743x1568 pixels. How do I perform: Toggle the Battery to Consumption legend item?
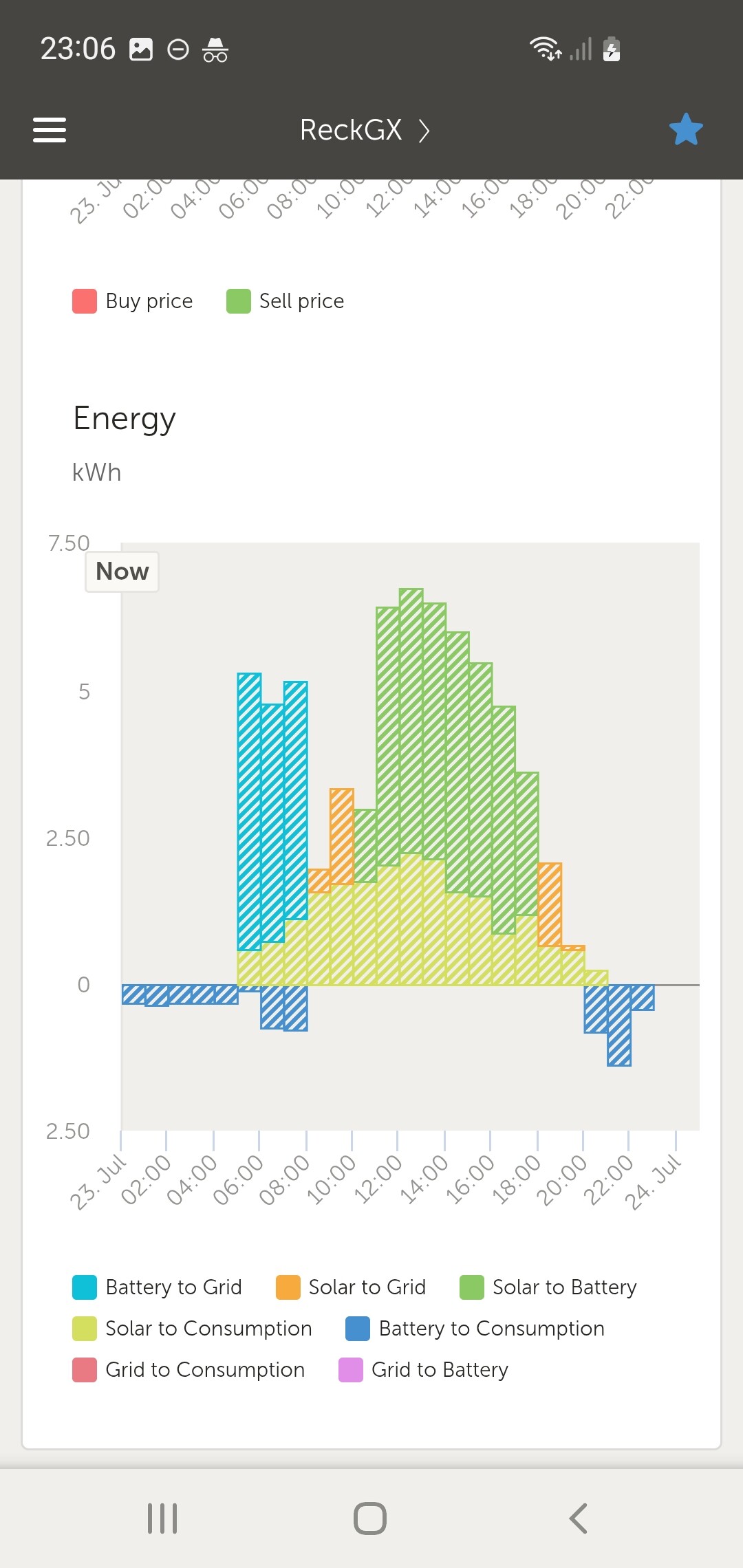(x=475, y=1328)
